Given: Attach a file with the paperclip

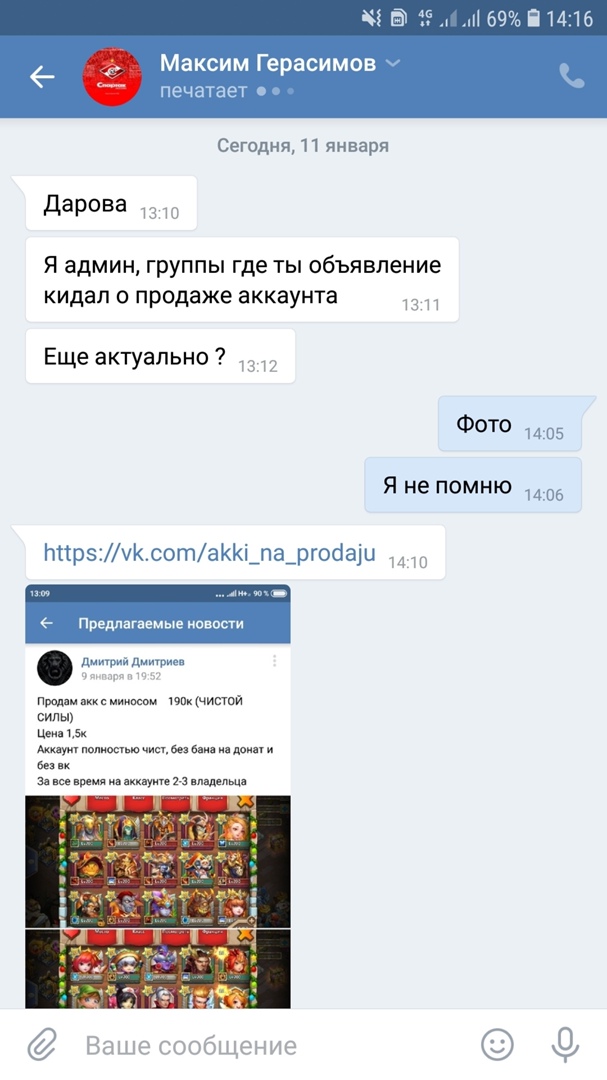Looking at the screenshot, I should click(x=41, y=1045).
